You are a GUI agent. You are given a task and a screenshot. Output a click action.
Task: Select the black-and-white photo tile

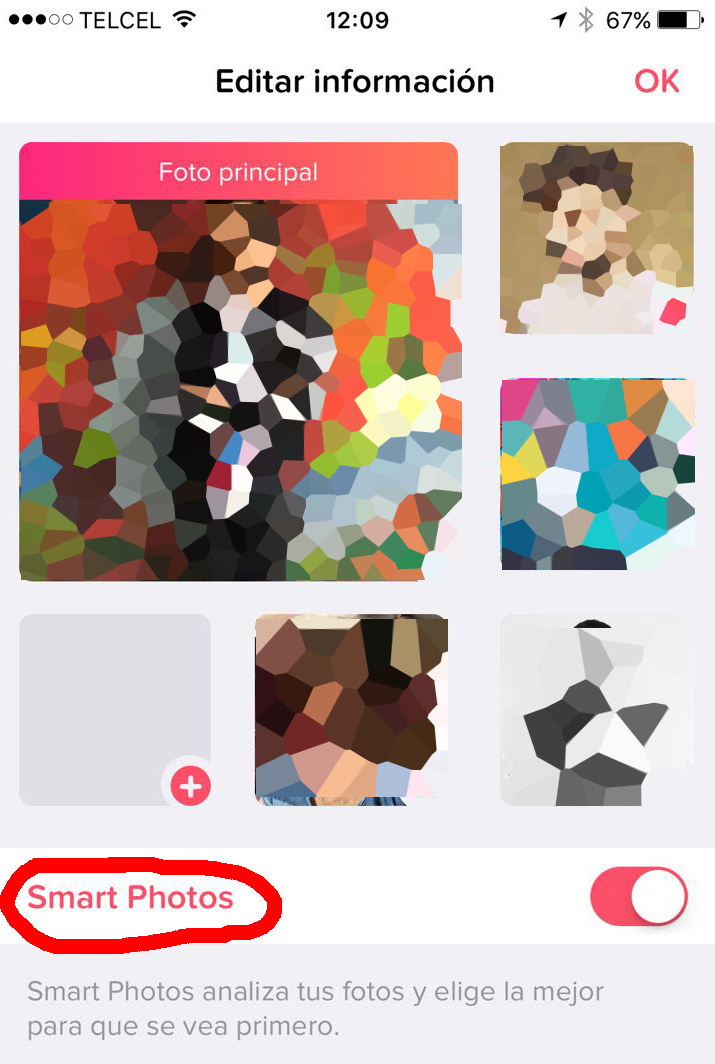(x=596, y=709)
